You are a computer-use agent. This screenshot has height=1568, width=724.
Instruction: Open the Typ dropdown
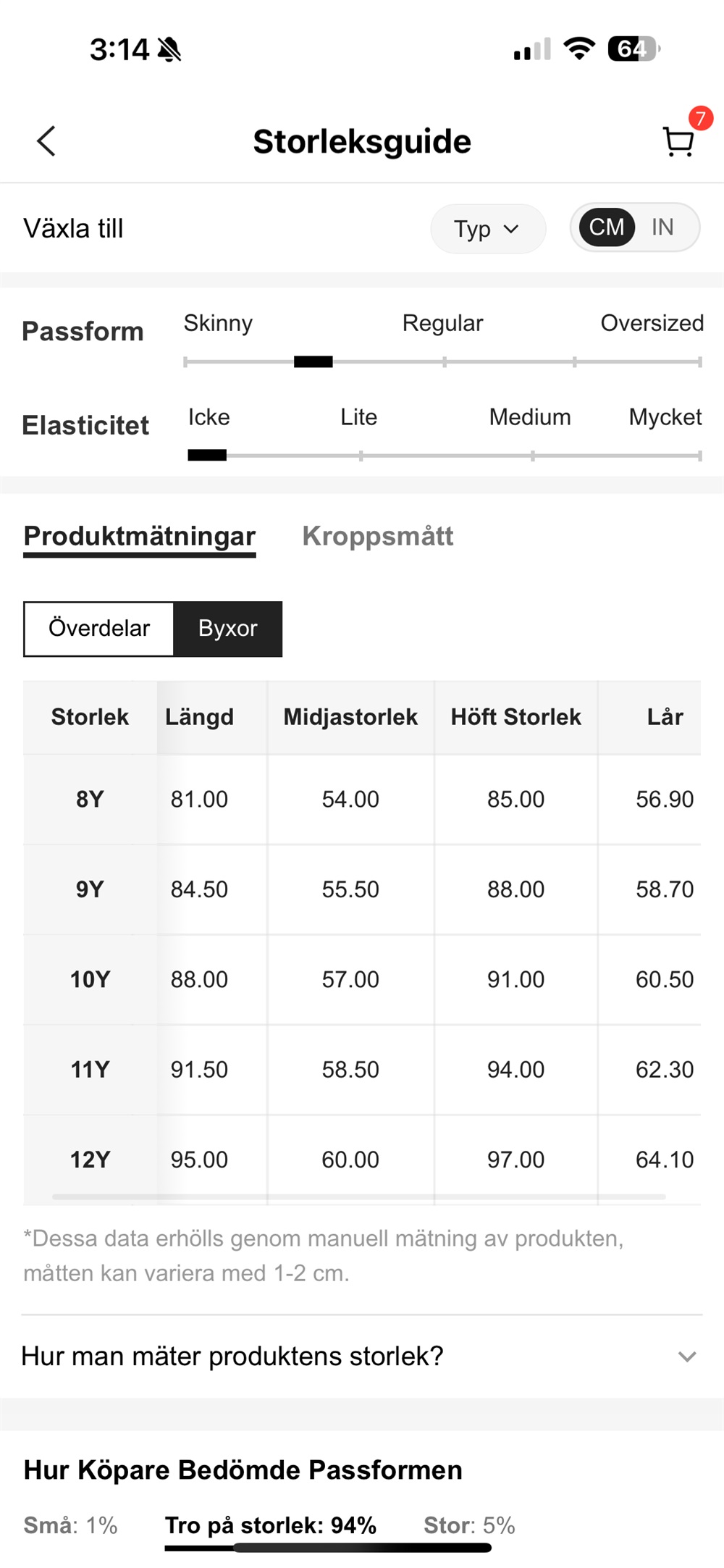pos(487,229)
